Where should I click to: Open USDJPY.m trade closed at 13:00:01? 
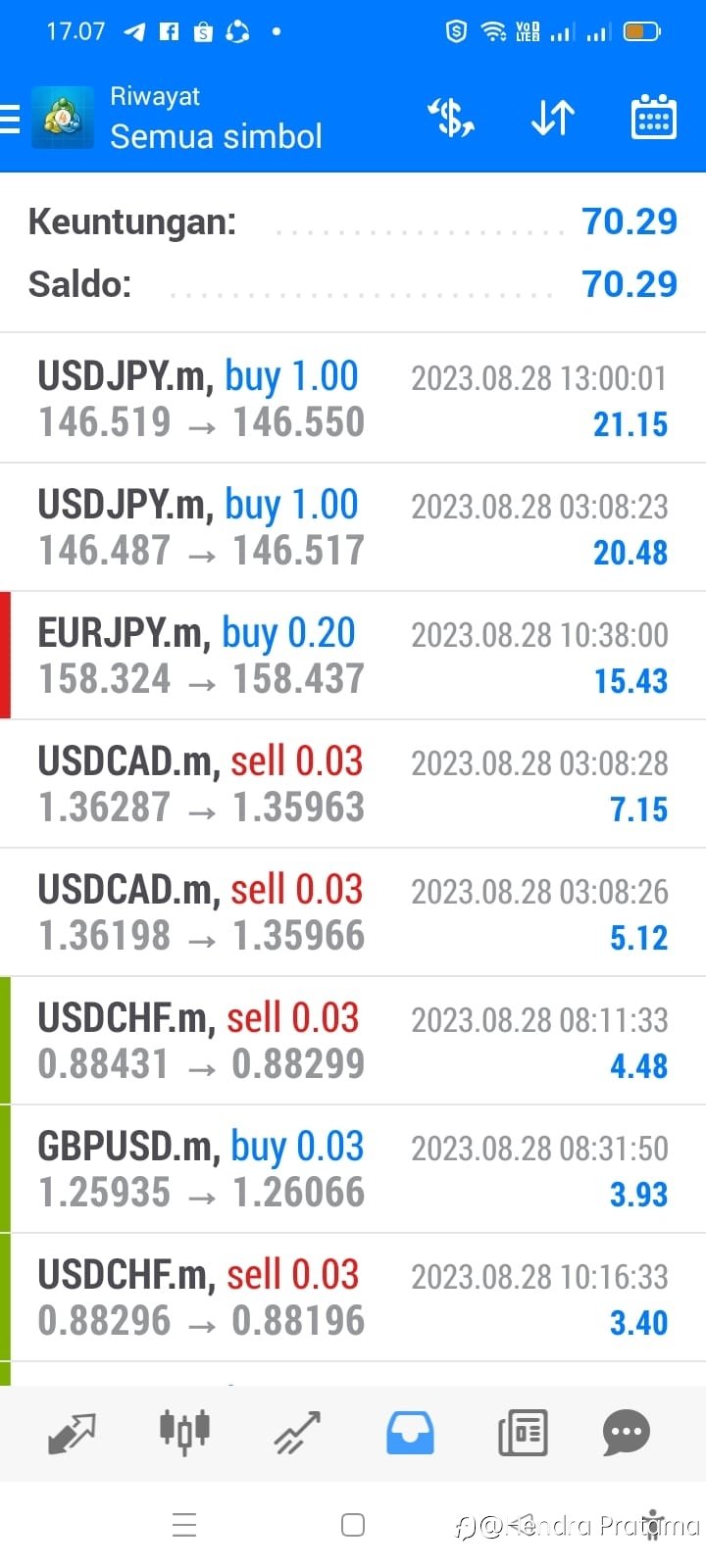[353, 399]
